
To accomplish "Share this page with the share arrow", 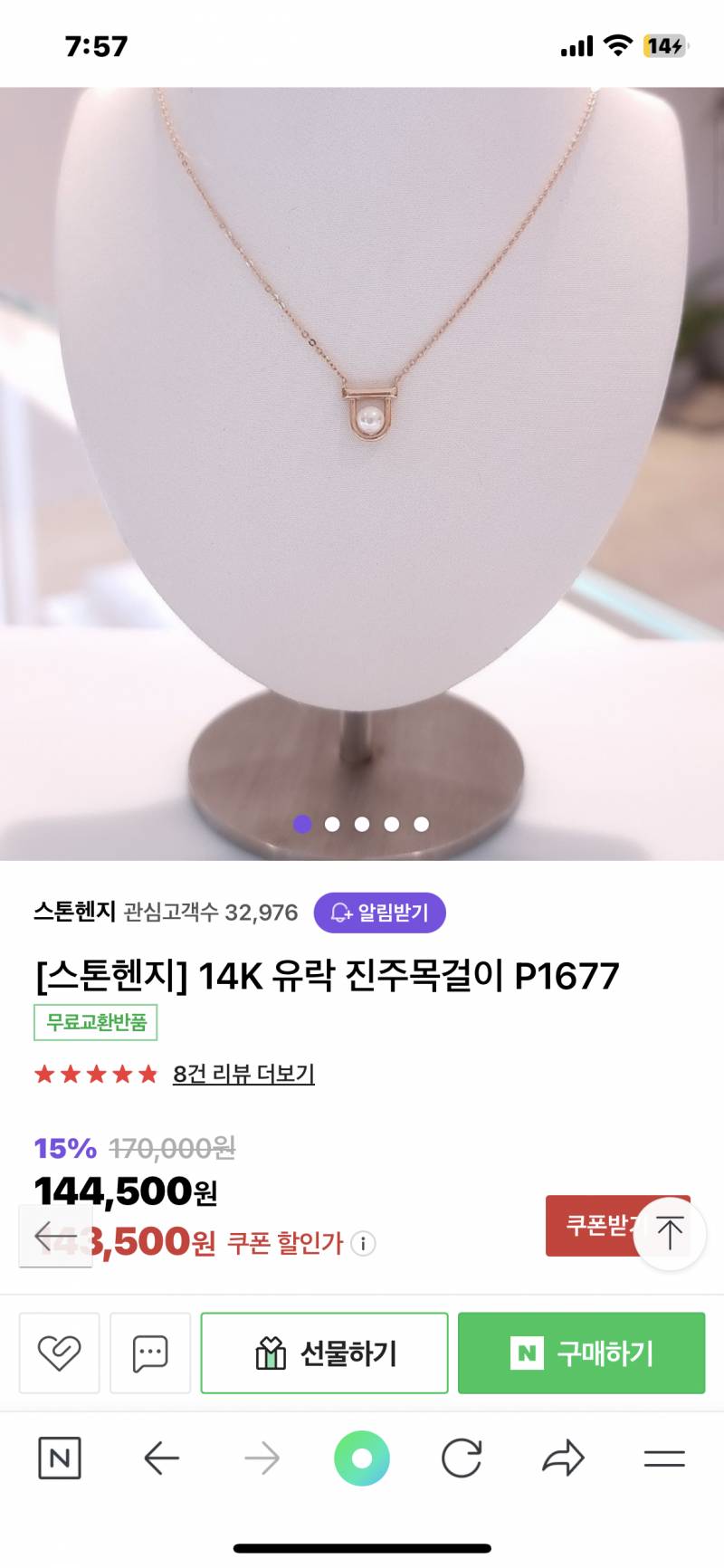I will [563, 1458].
